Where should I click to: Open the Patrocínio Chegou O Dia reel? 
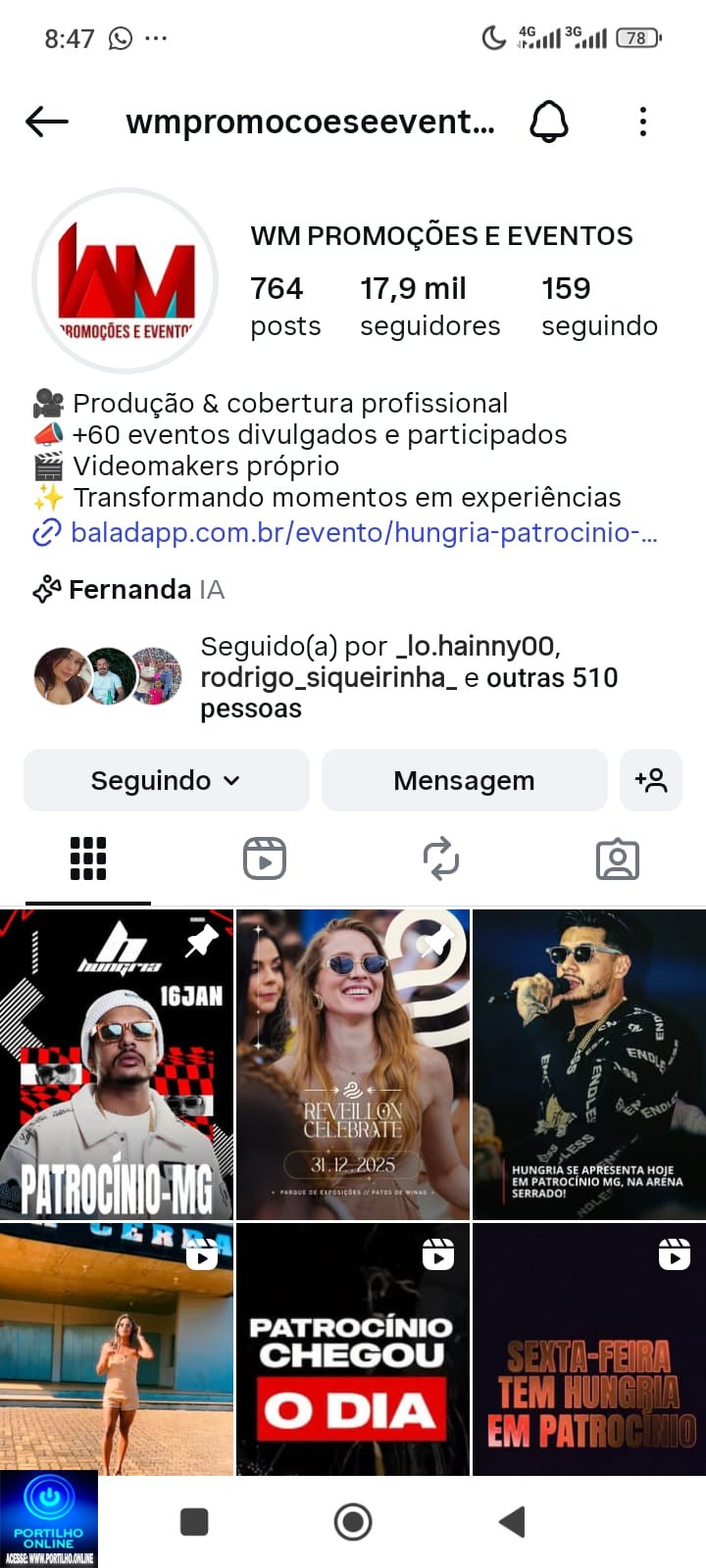pos(353,1348)
